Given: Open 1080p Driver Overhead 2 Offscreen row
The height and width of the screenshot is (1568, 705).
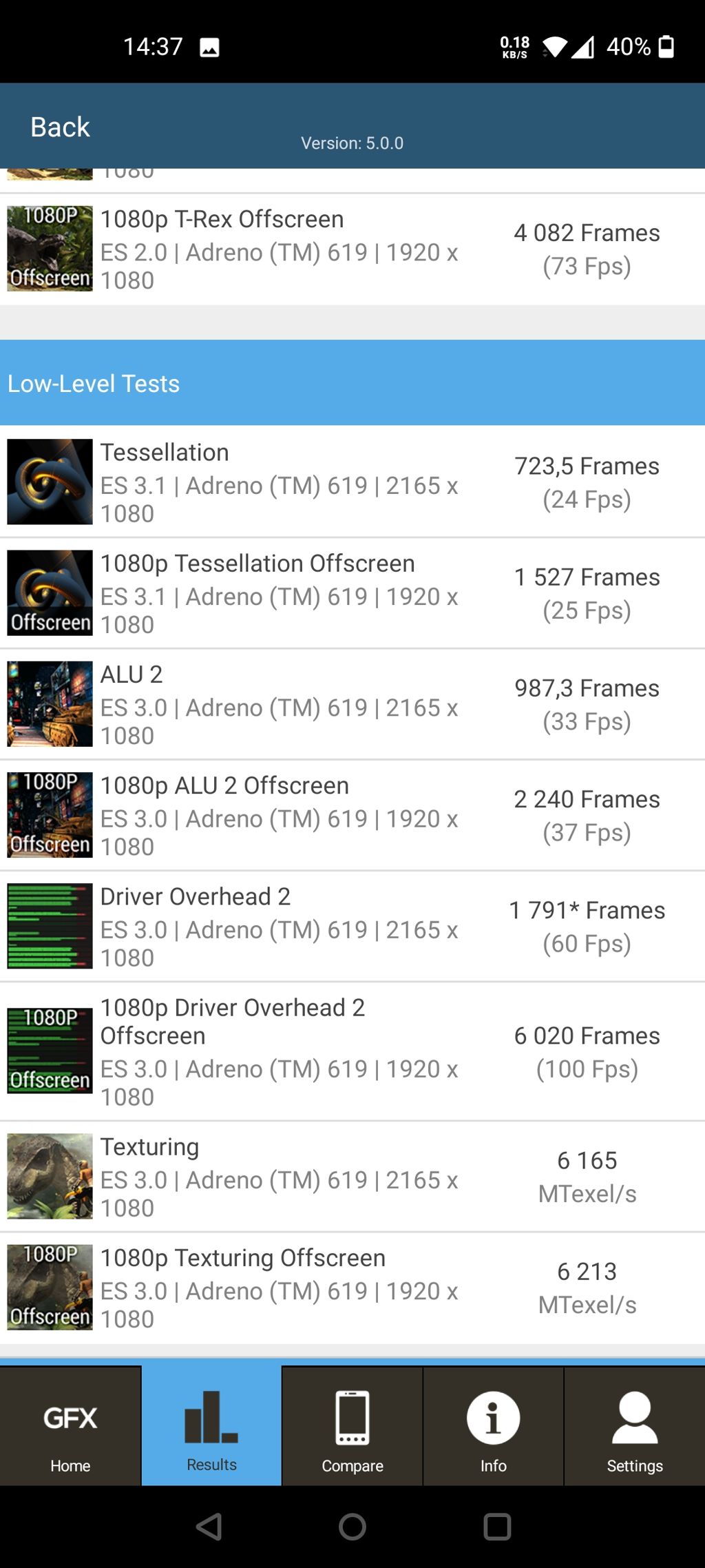Looking at the screenshot, I should pyautogui.click(x=351, y=1051).
